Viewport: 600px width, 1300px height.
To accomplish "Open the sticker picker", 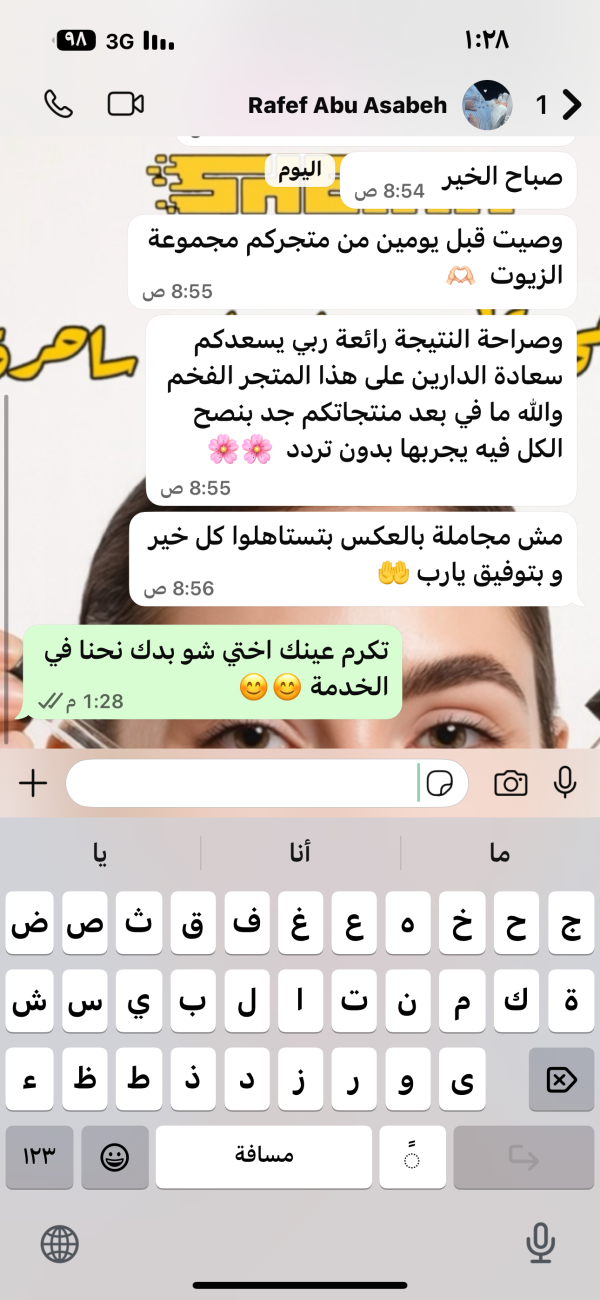I will (x=440, y=783).
